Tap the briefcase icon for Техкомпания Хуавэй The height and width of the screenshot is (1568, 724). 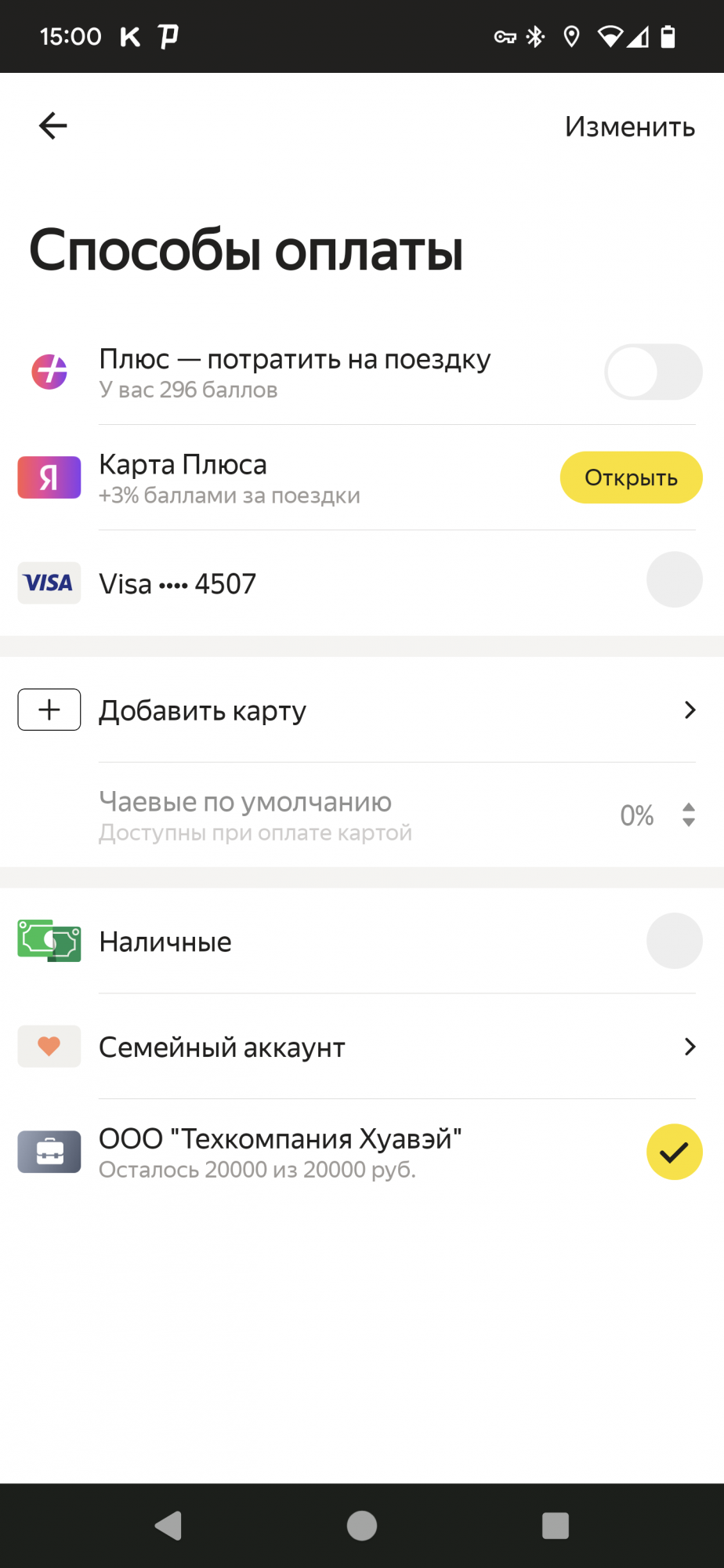tap(49, 1152)
